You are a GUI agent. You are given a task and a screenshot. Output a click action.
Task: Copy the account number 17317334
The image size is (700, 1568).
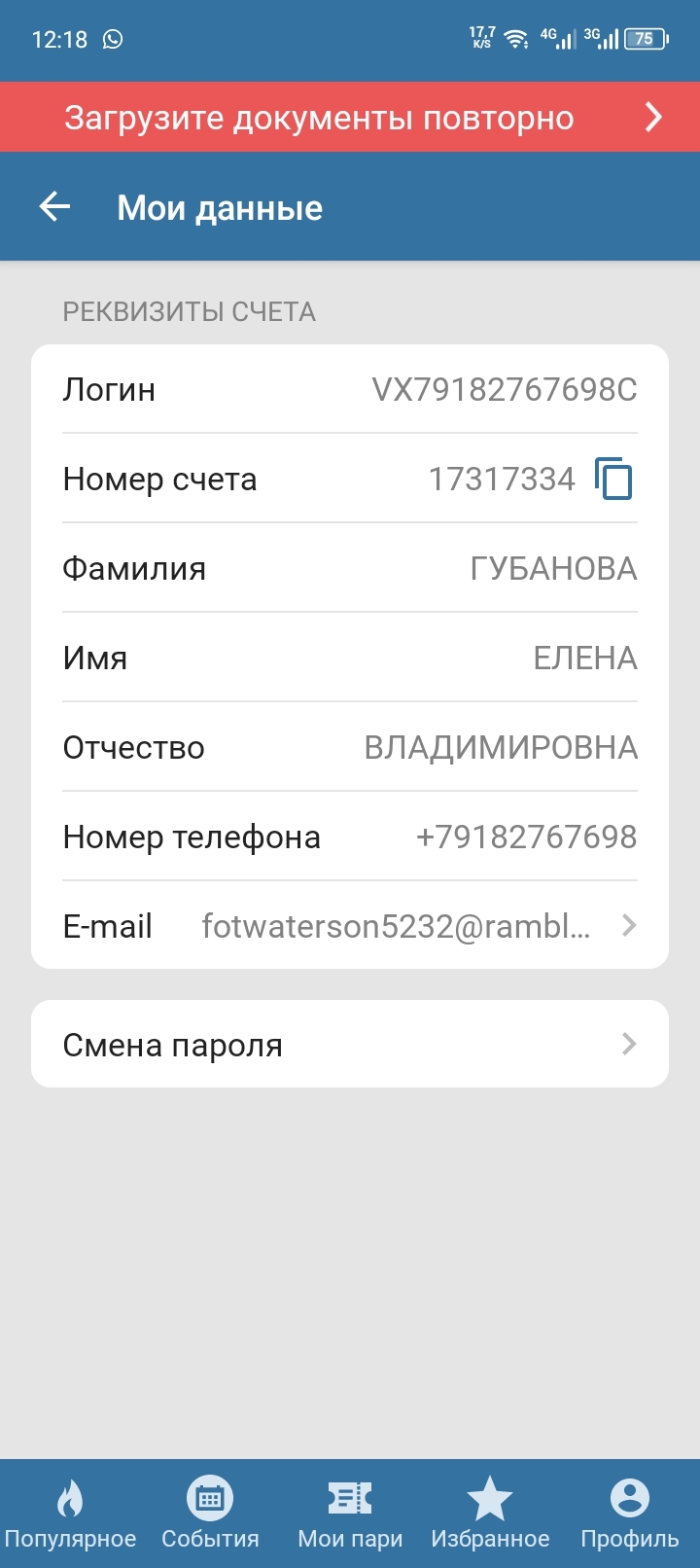point(613,479)
